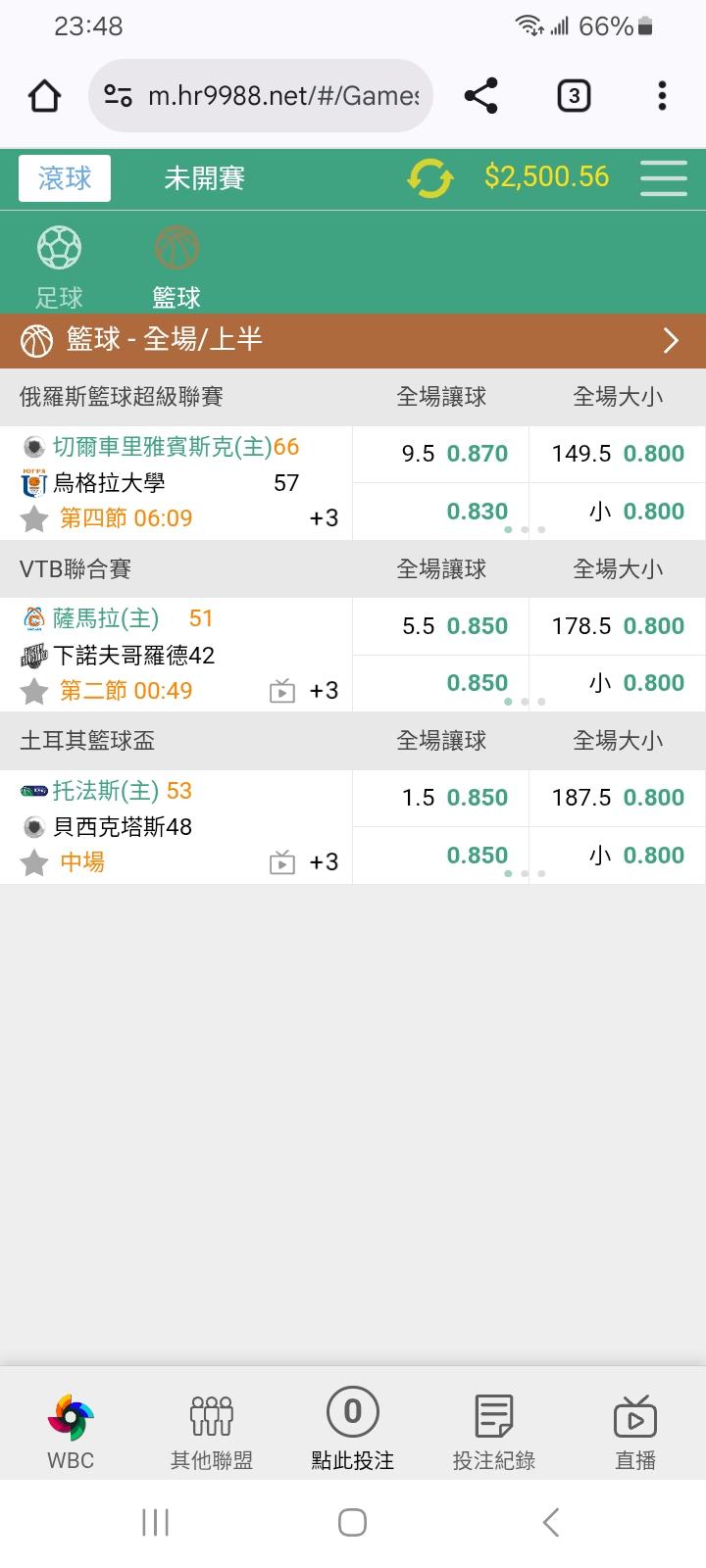Expand the 籃球 - 全場/上半 selector

click(353, 340)
